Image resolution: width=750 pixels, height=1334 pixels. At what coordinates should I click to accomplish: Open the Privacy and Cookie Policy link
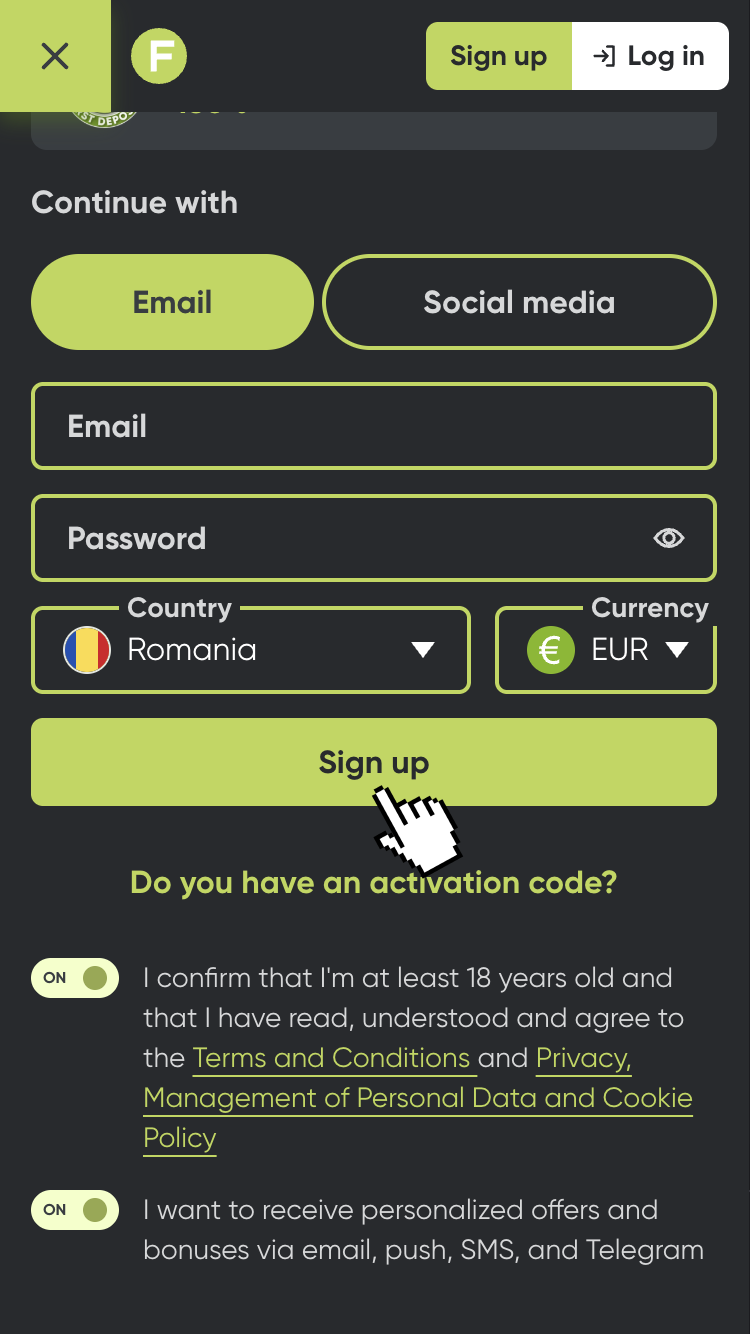coord(417,1098)
